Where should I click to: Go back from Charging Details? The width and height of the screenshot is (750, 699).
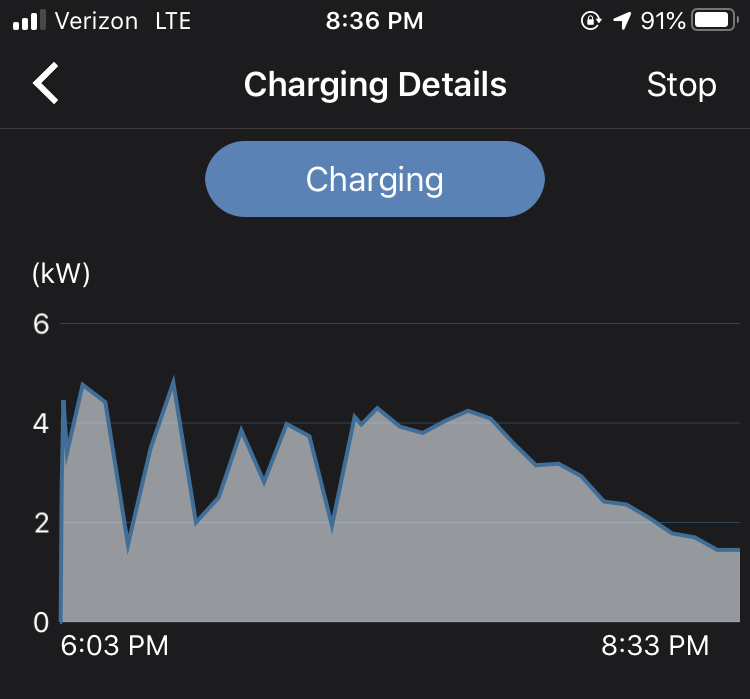pyautogui.click(x=46, y=84)
